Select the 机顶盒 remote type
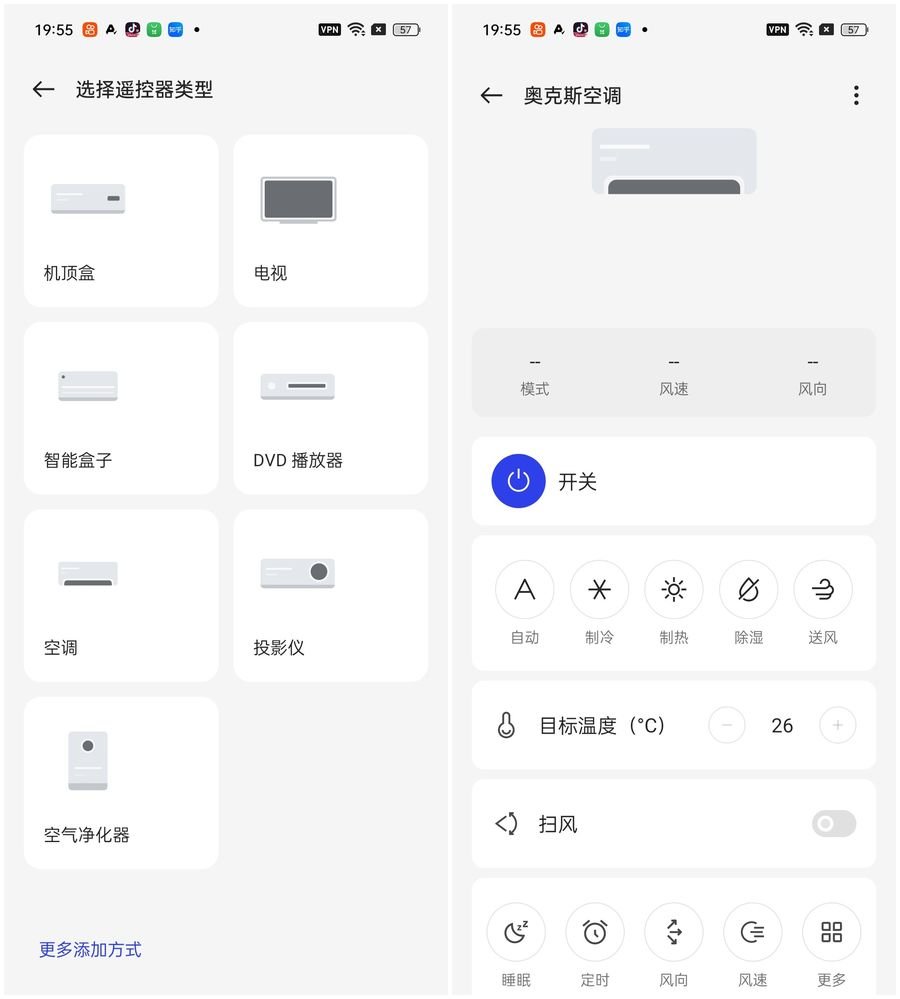The width and height of the screenshot is (900, 999). coord(121,221)
